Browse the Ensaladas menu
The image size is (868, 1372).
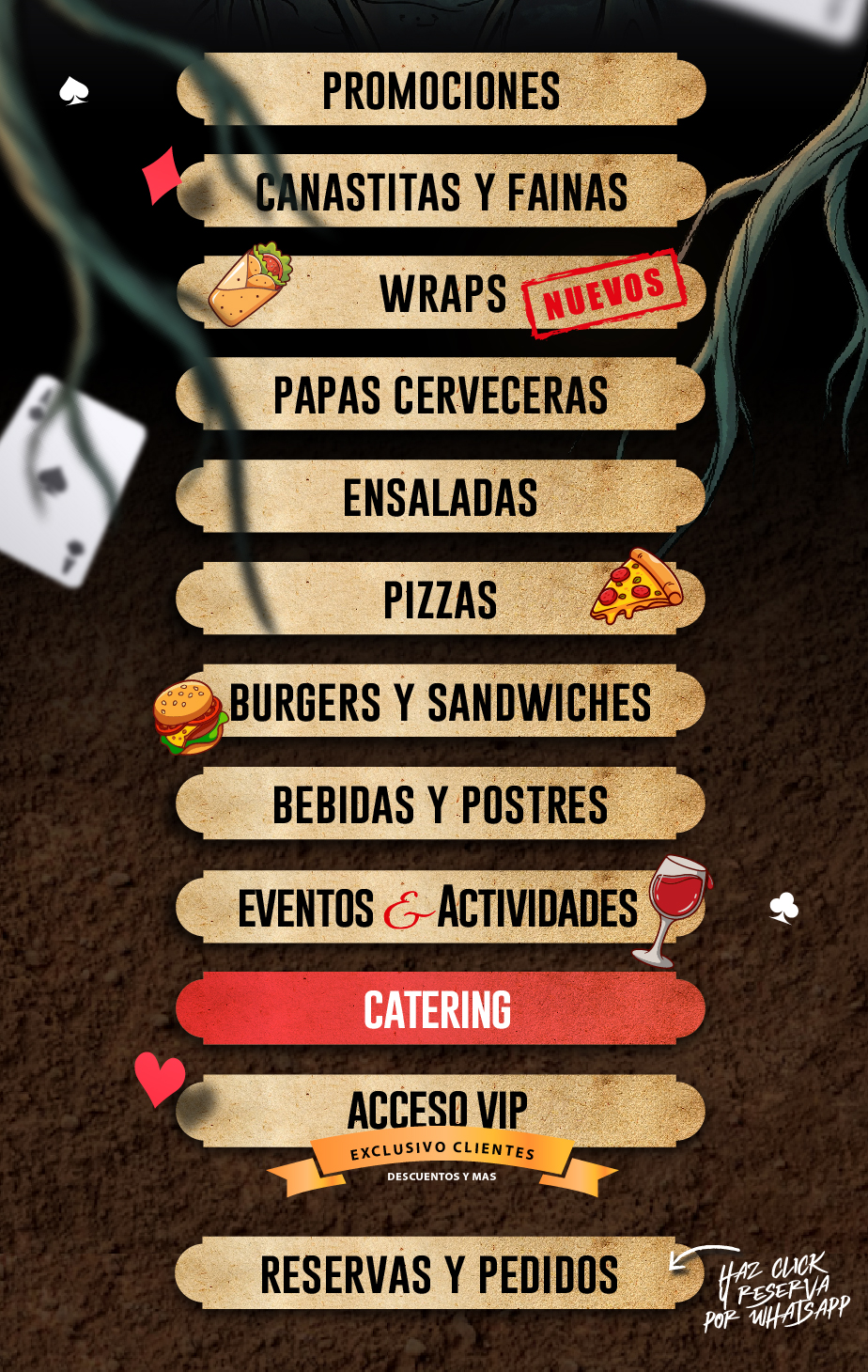[441, 497]
